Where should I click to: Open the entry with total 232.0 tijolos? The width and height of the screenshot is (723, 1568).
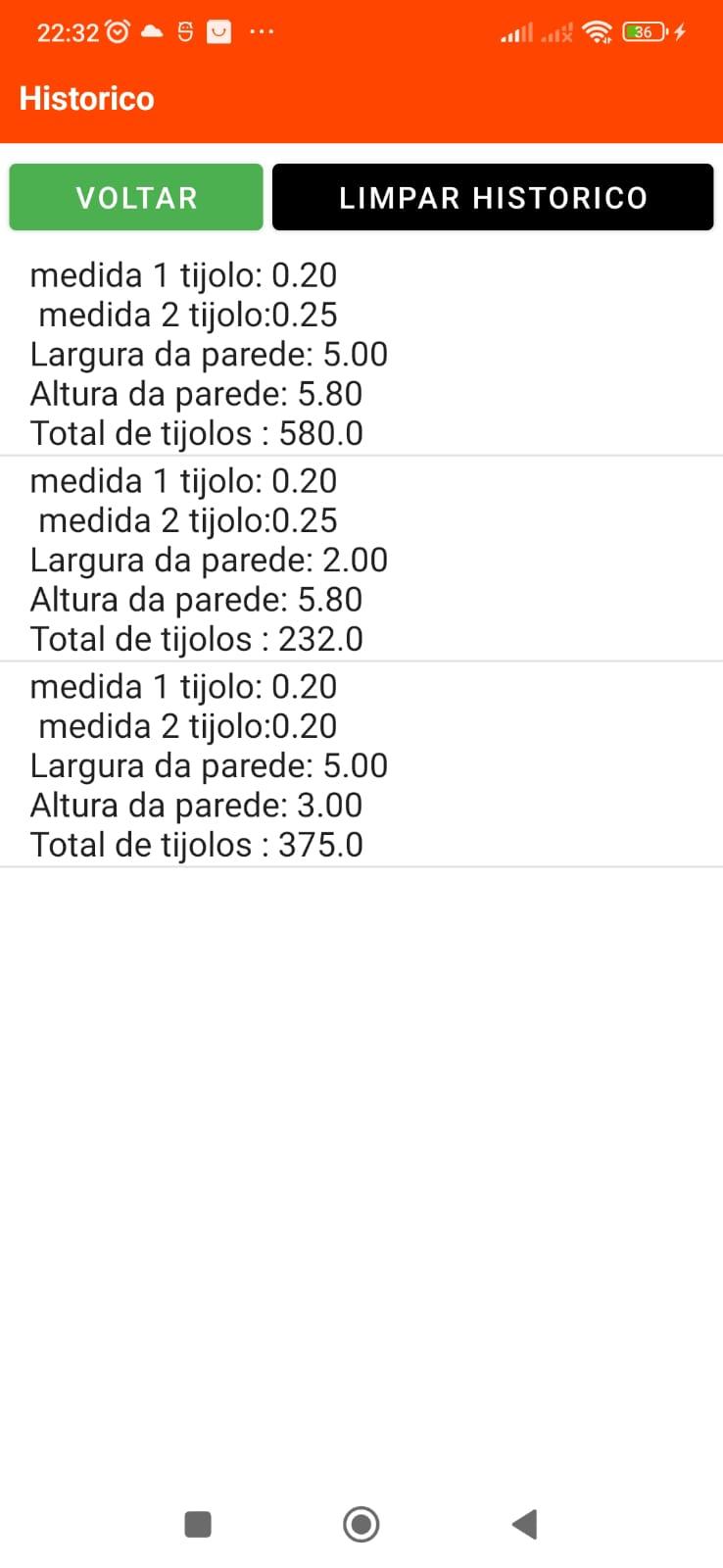pyautogui.click(x=361, y=559)
